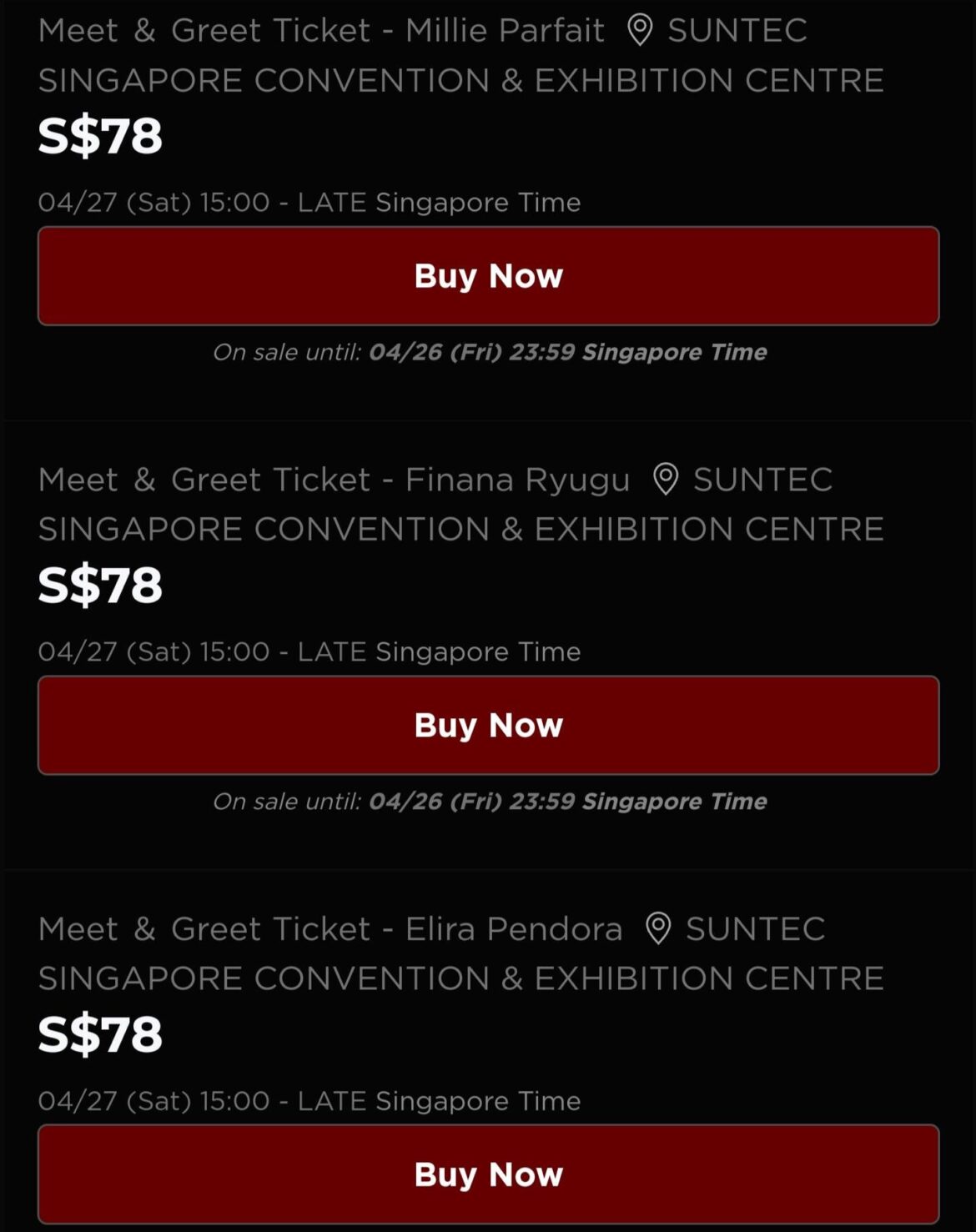Image resolution: width=976 pixels, height=1232 pixels.
Task: Click Buy Now for Finana Ryugu ticket
Action: pos(488,724)
